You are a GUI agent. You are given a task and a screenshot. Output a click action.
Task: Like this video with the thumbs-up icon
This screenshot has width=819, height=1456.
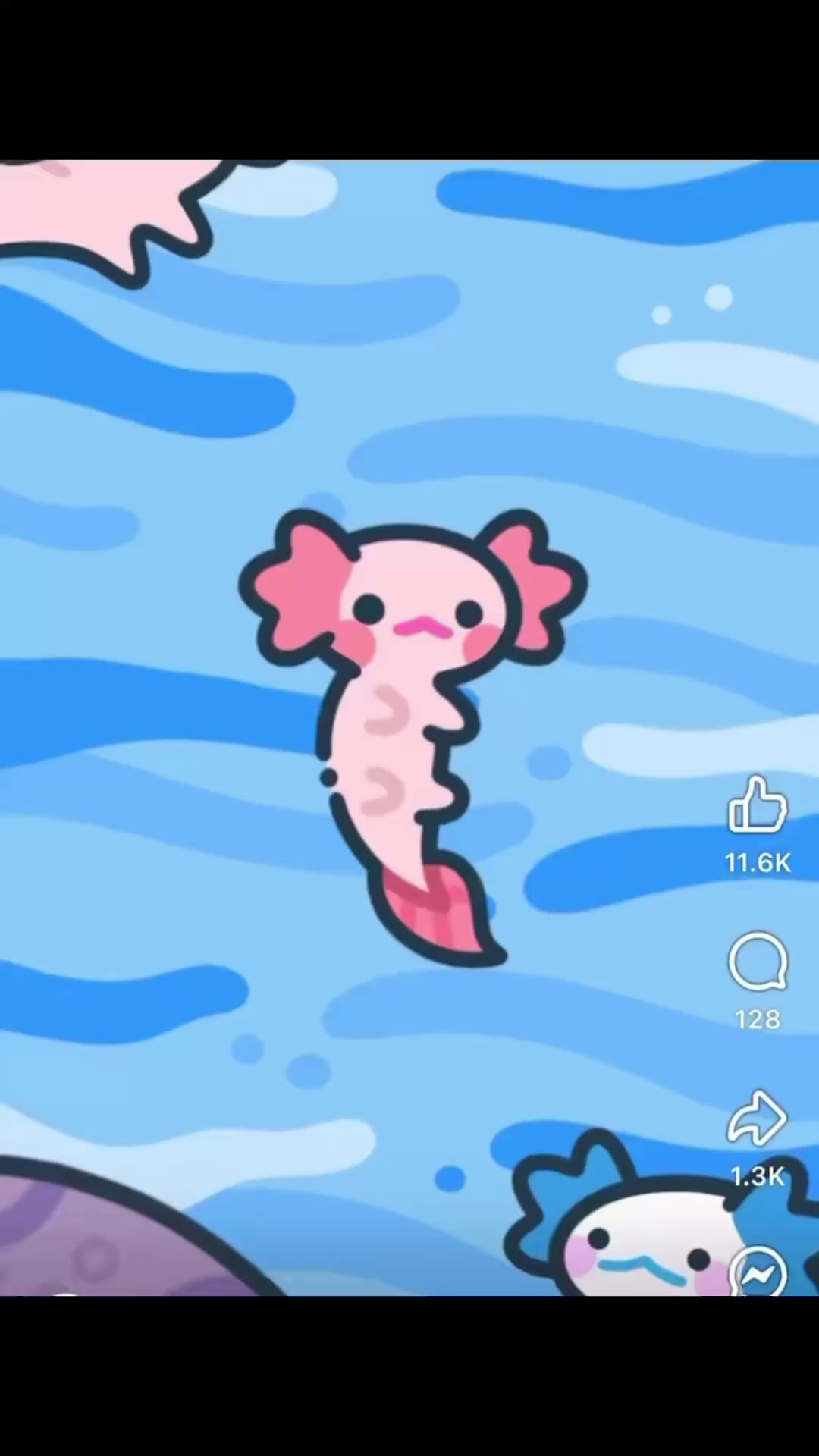(x=757, y=805)
